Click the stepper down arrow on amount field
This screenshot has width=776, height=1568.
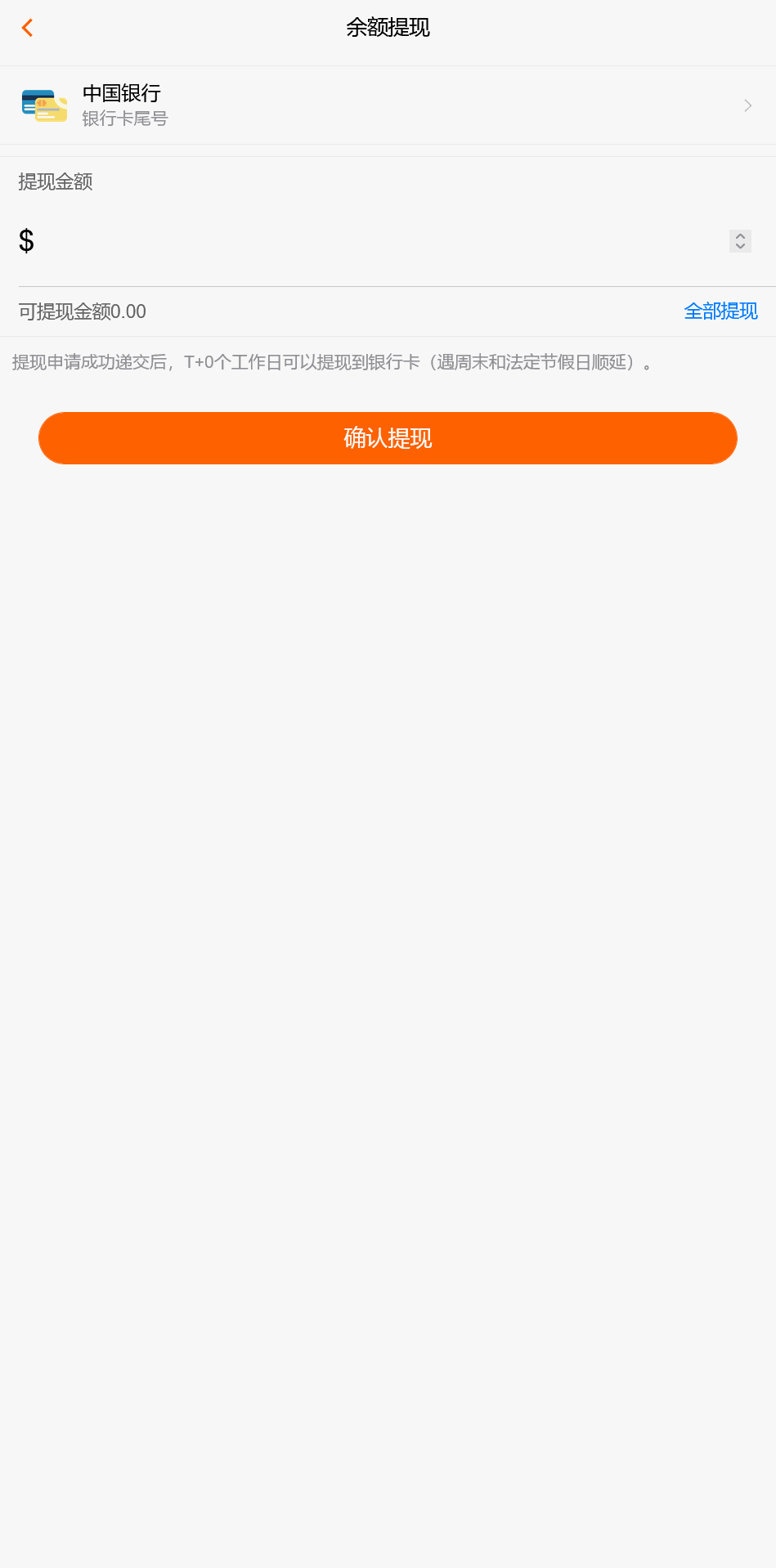(739, 246)
